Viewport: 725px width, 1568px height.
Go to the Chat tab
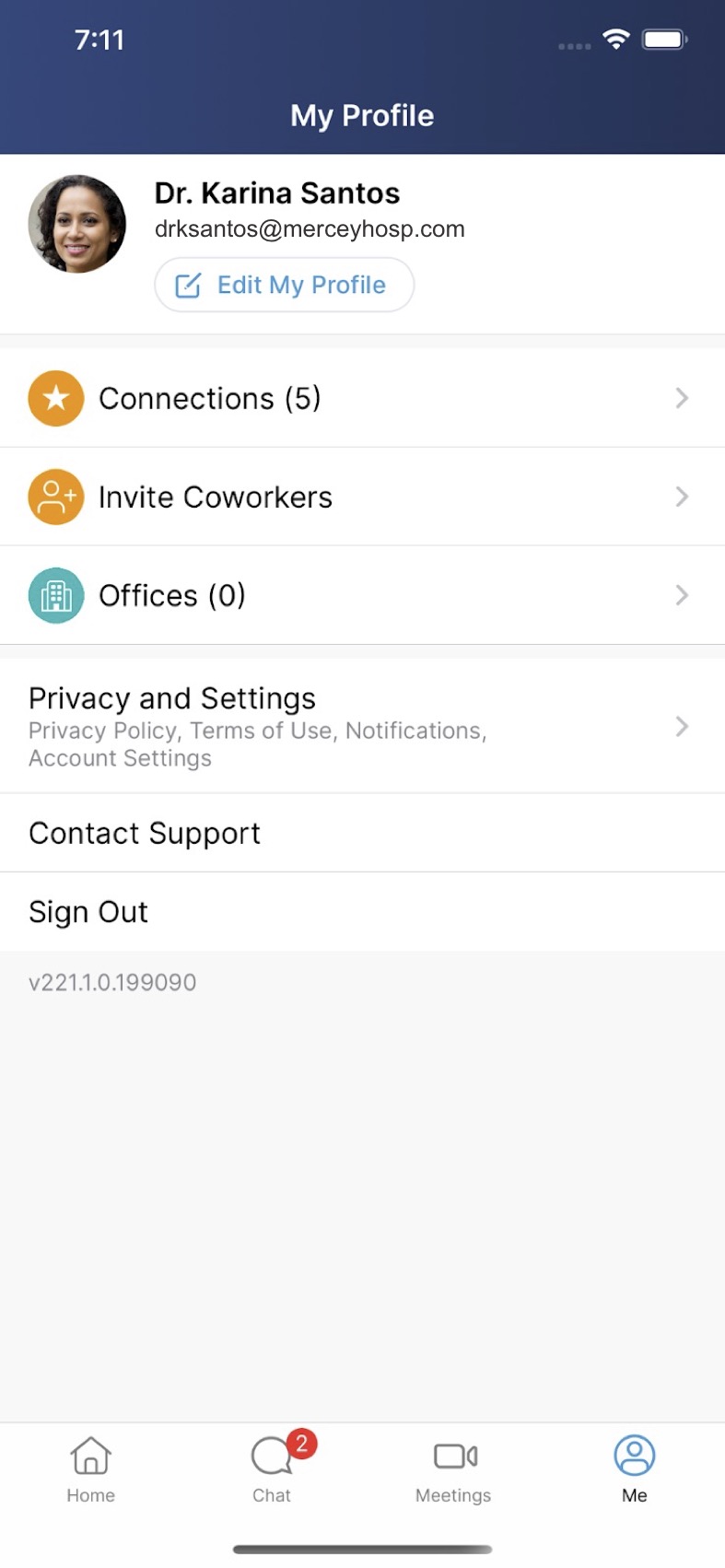pyautogui.click(x=272, y=1469)
